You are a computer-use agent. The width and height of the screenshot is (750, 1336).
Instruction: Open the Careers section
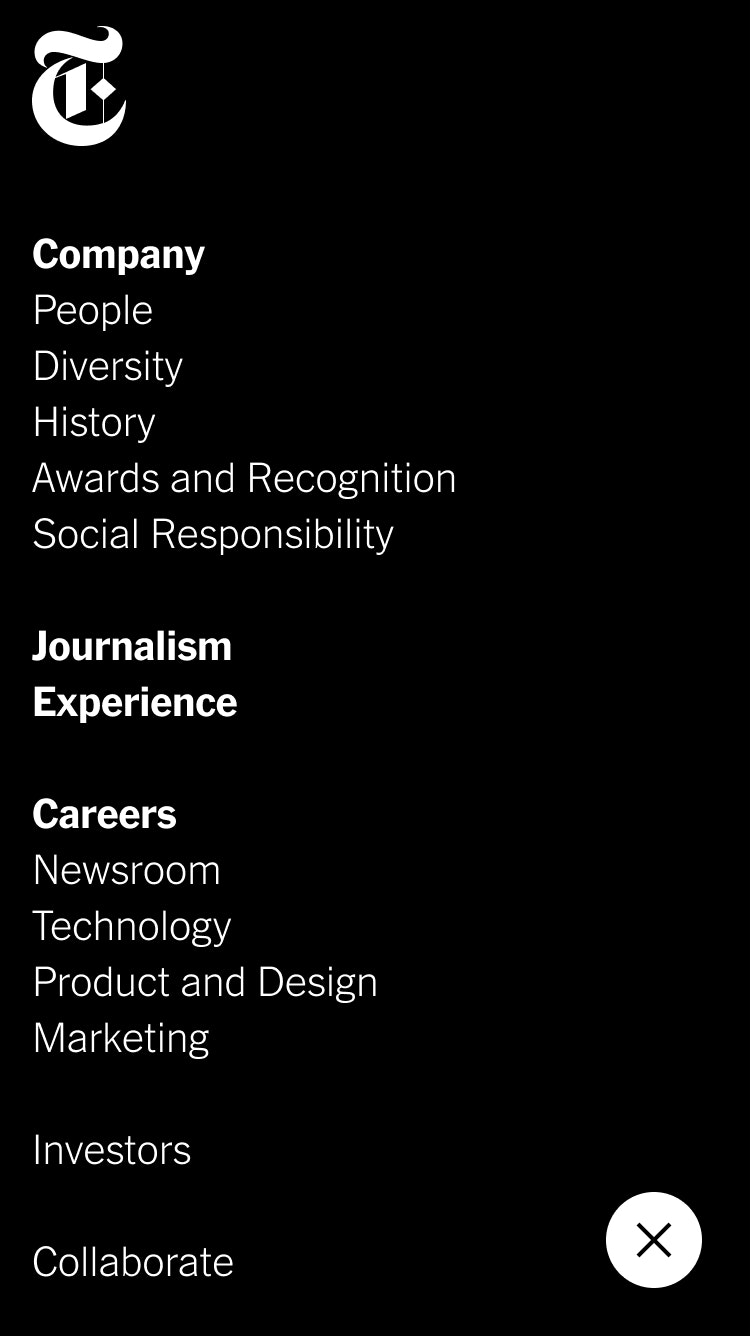tap(105, 815)
